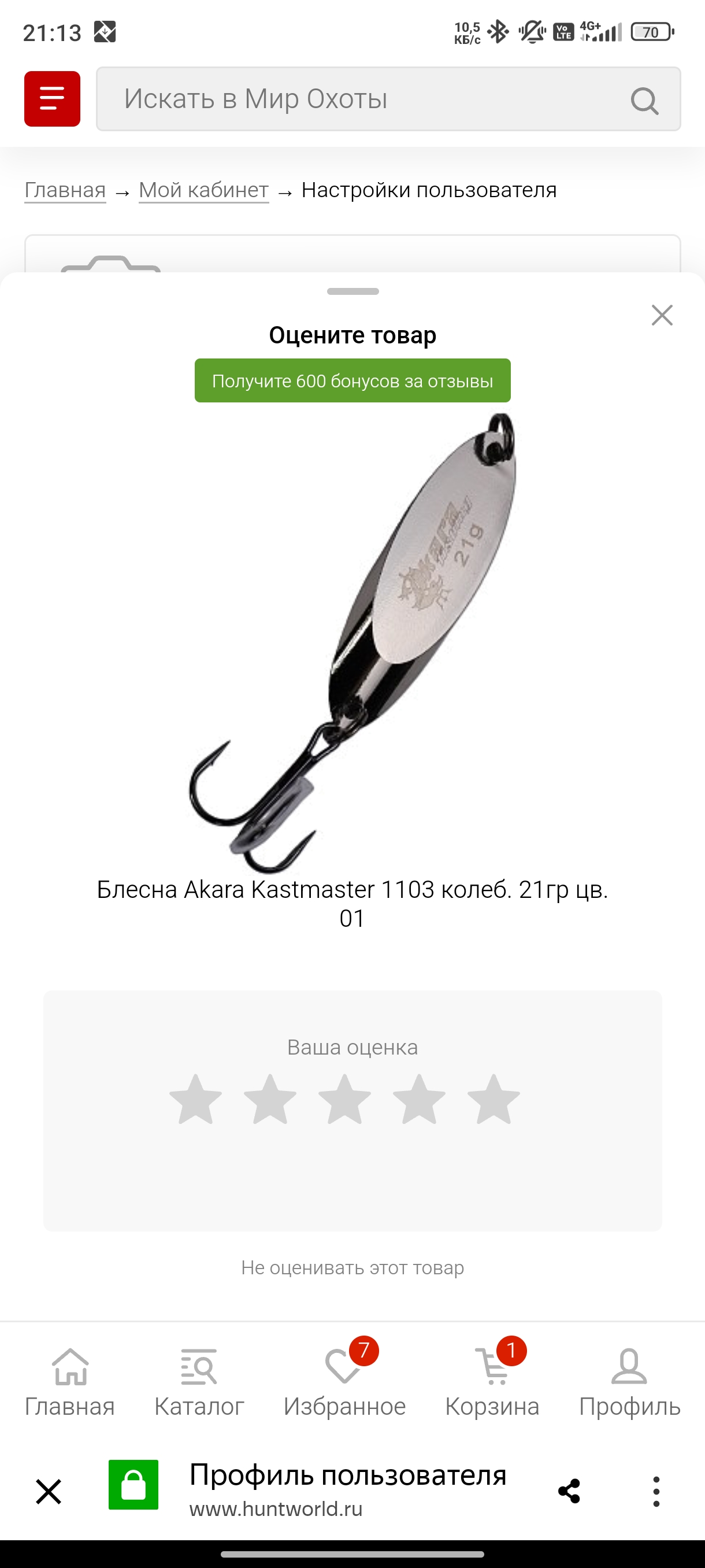Open Избранное with 7 items
Viewport: 705px width, 1568px height.
click(344, 1383)
